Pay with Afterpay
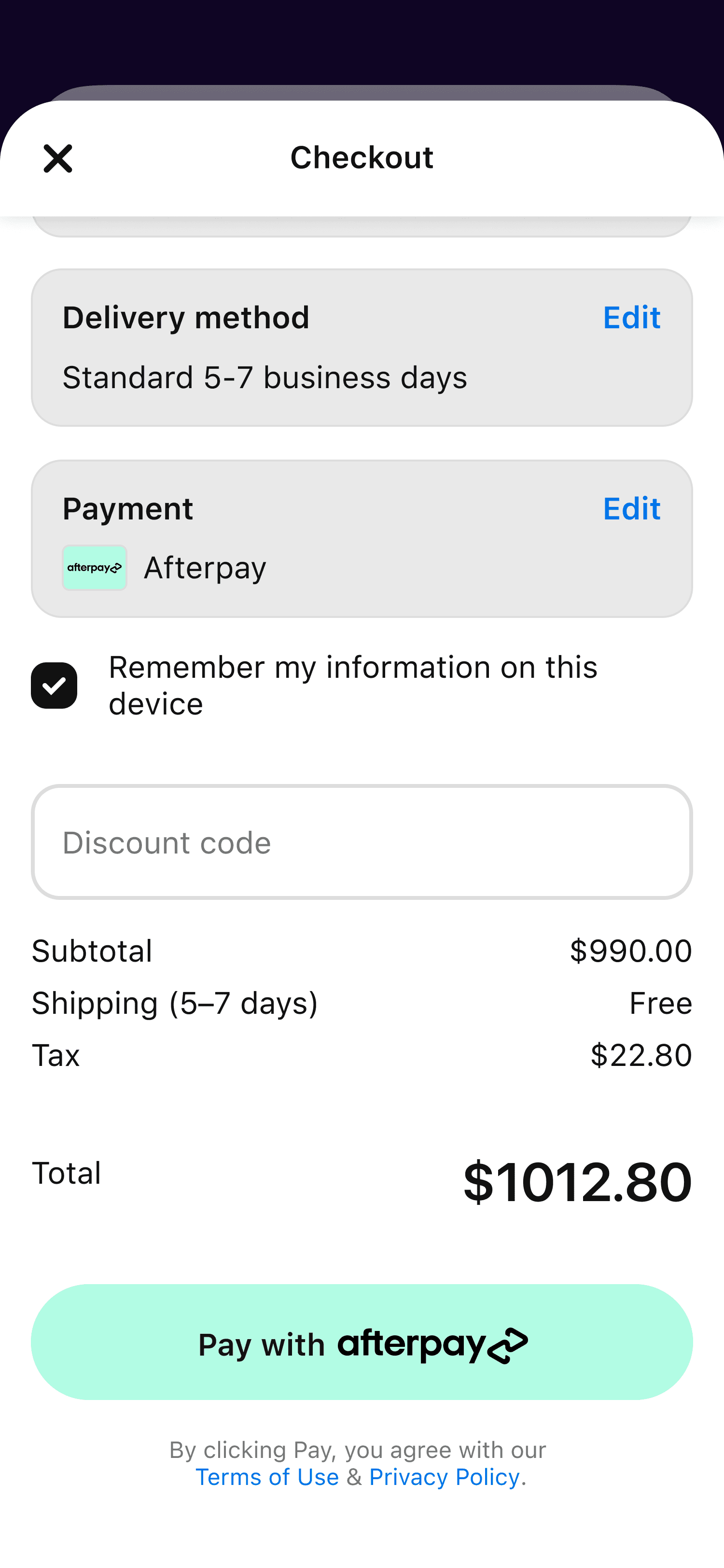This screenshot has height=1568, width=724. point(362,1342)
